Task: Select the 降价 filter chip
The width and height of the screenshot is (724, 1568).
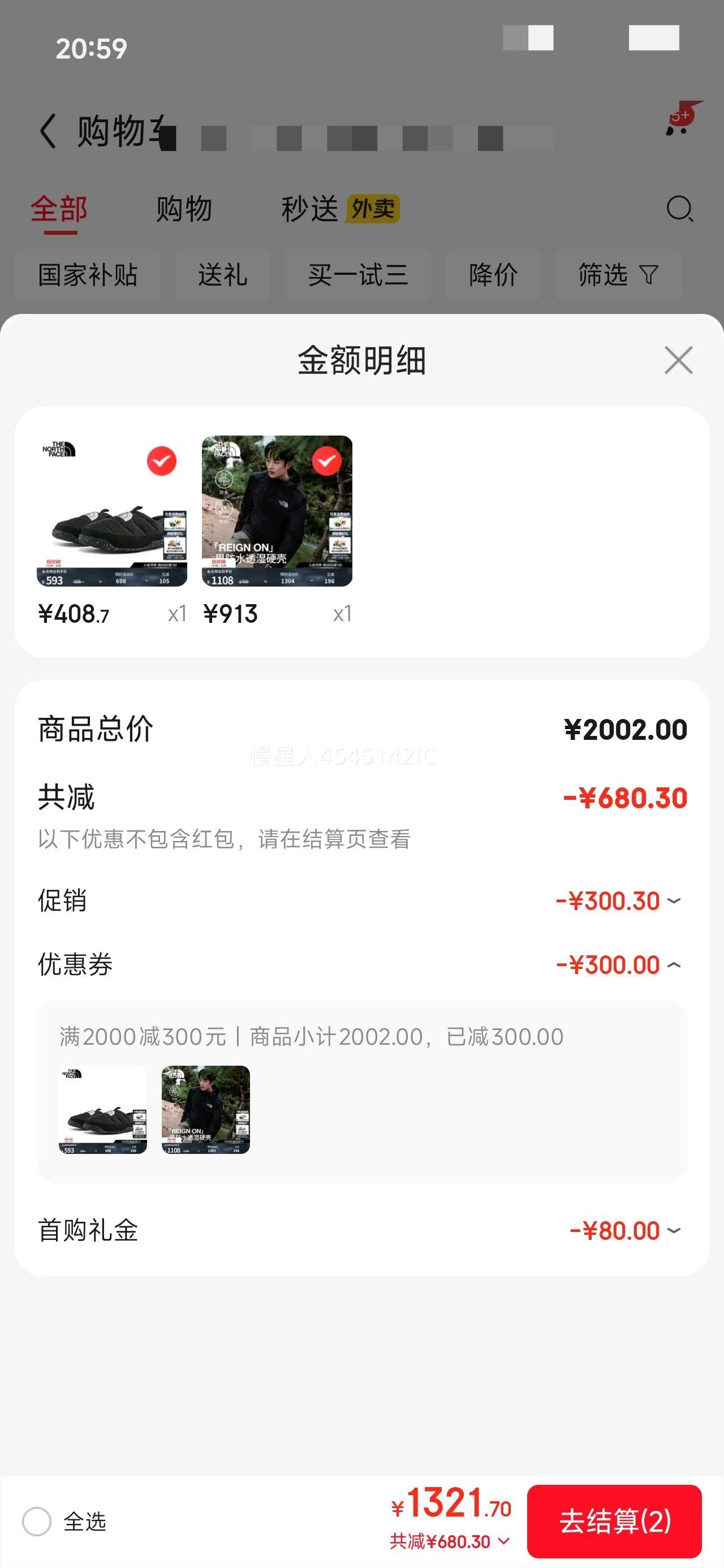Action: pos(492,275)
